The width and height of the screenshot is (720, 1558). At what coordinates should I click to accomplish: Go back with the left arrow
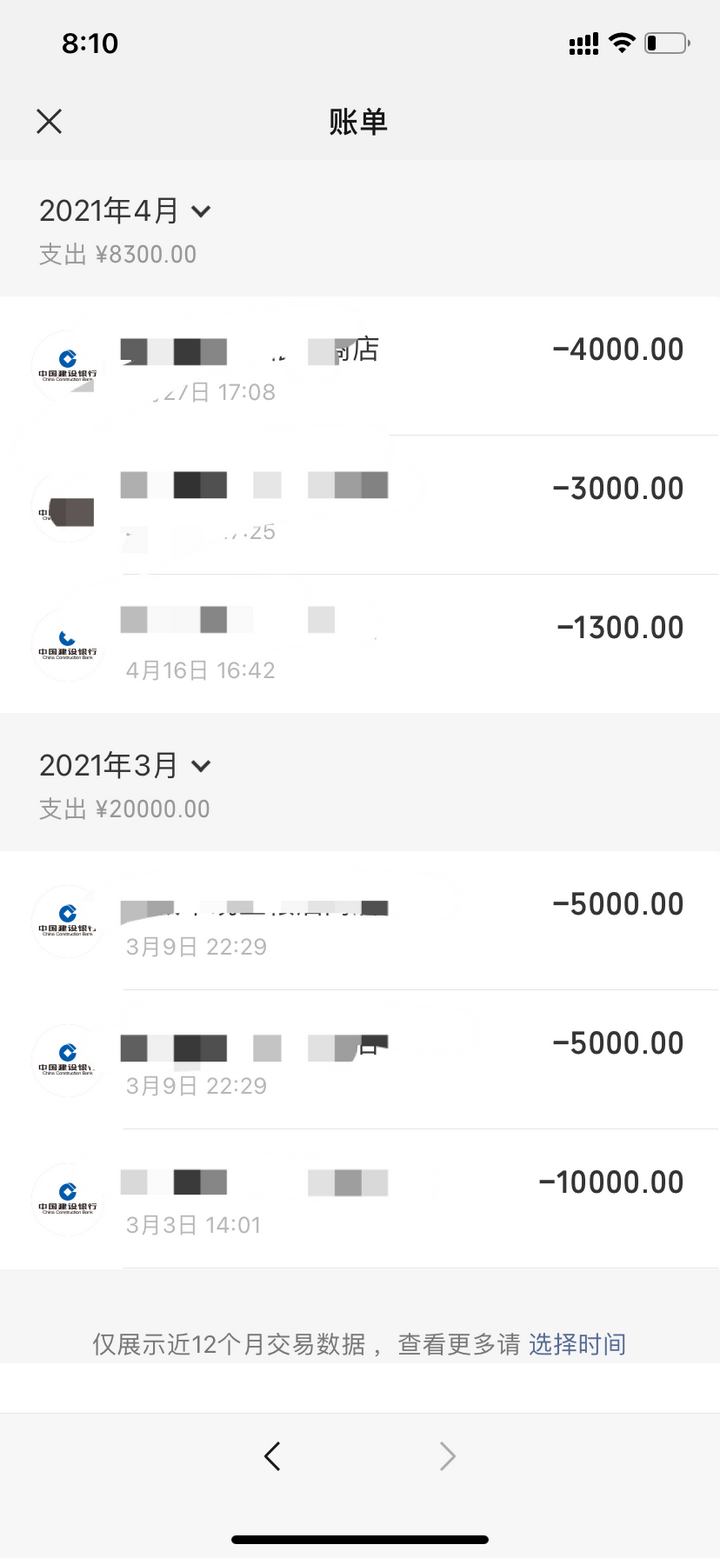[272, 1456]
